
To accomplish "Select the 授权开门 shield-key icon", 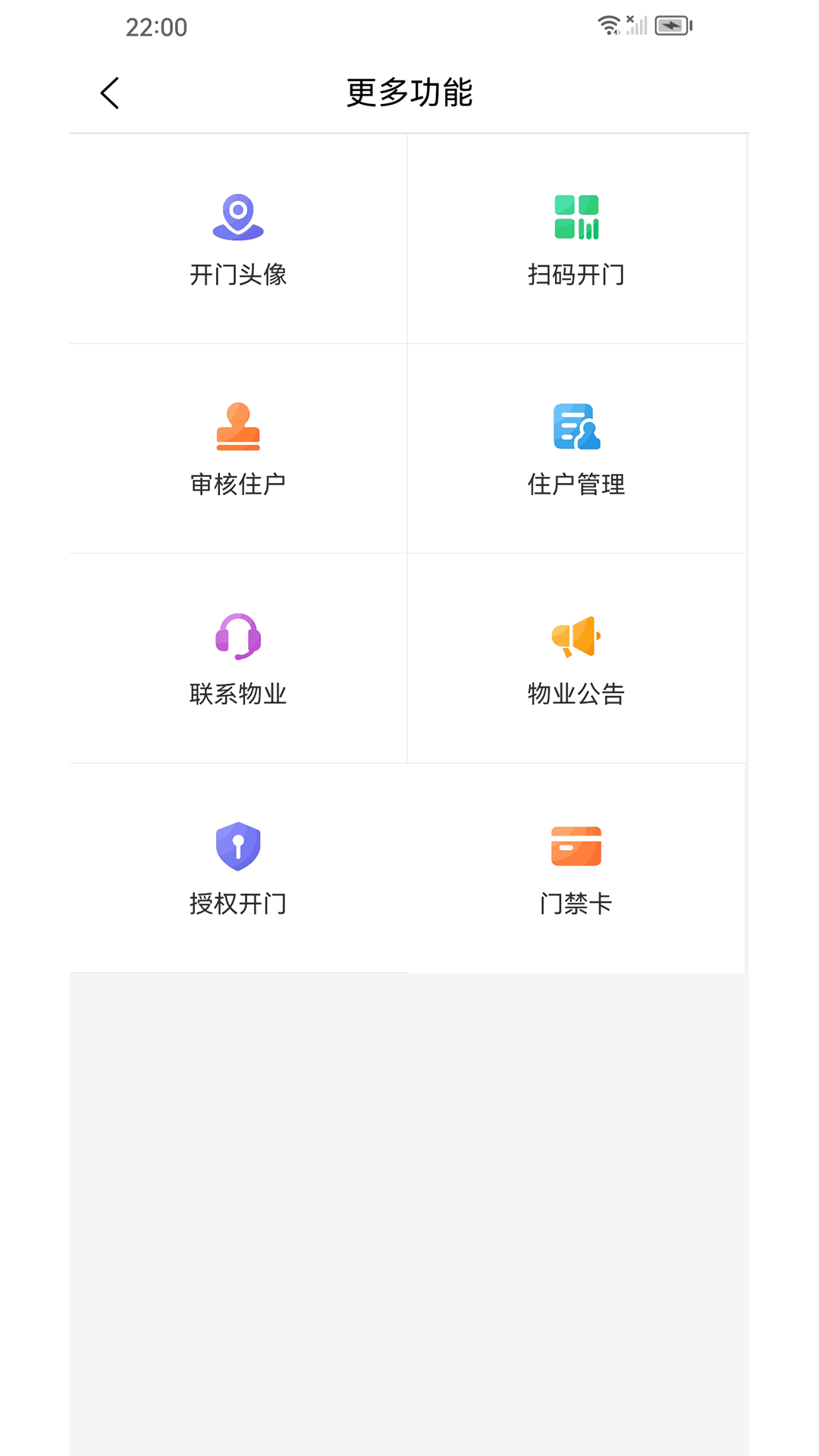I will click(238, 846).
